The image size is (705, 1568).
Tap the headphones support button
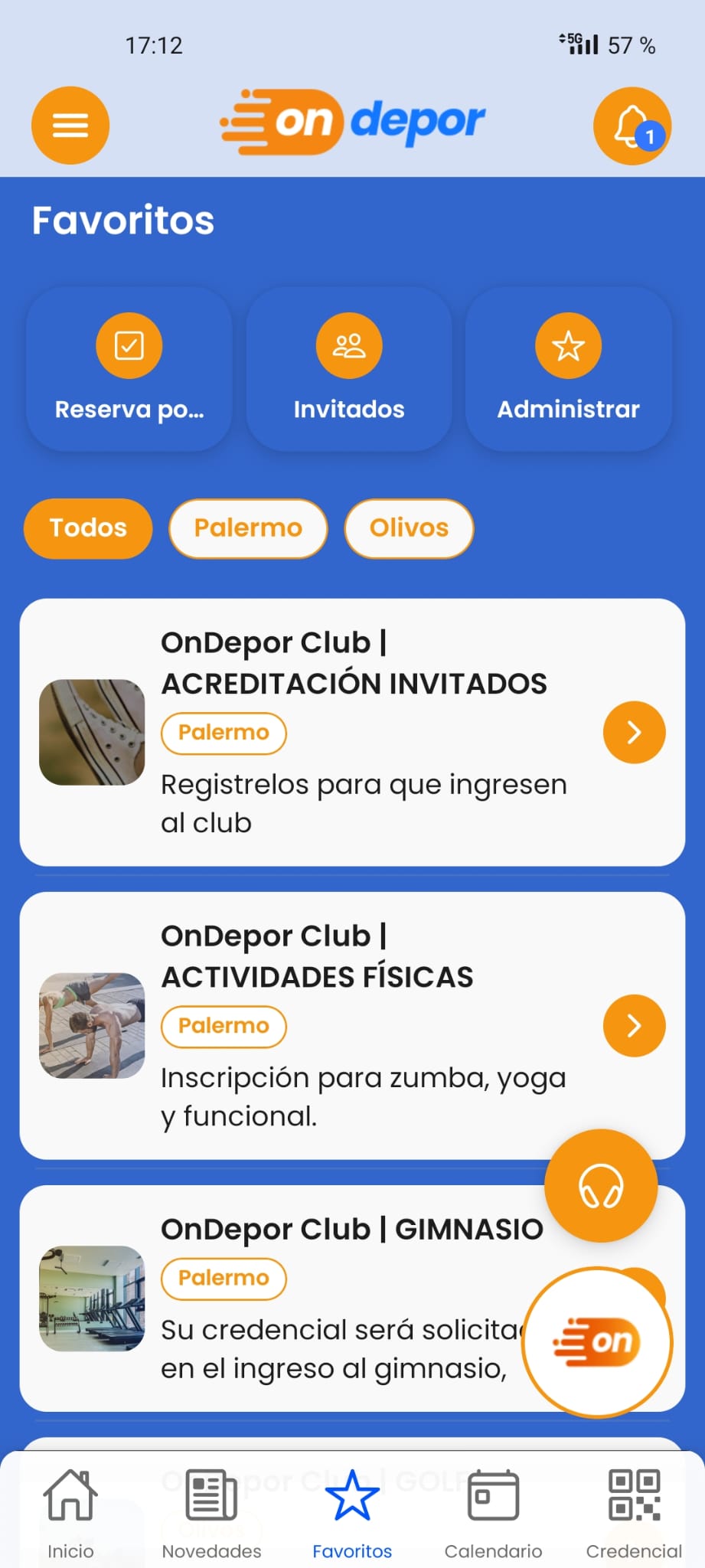(x=601, y=1186)
